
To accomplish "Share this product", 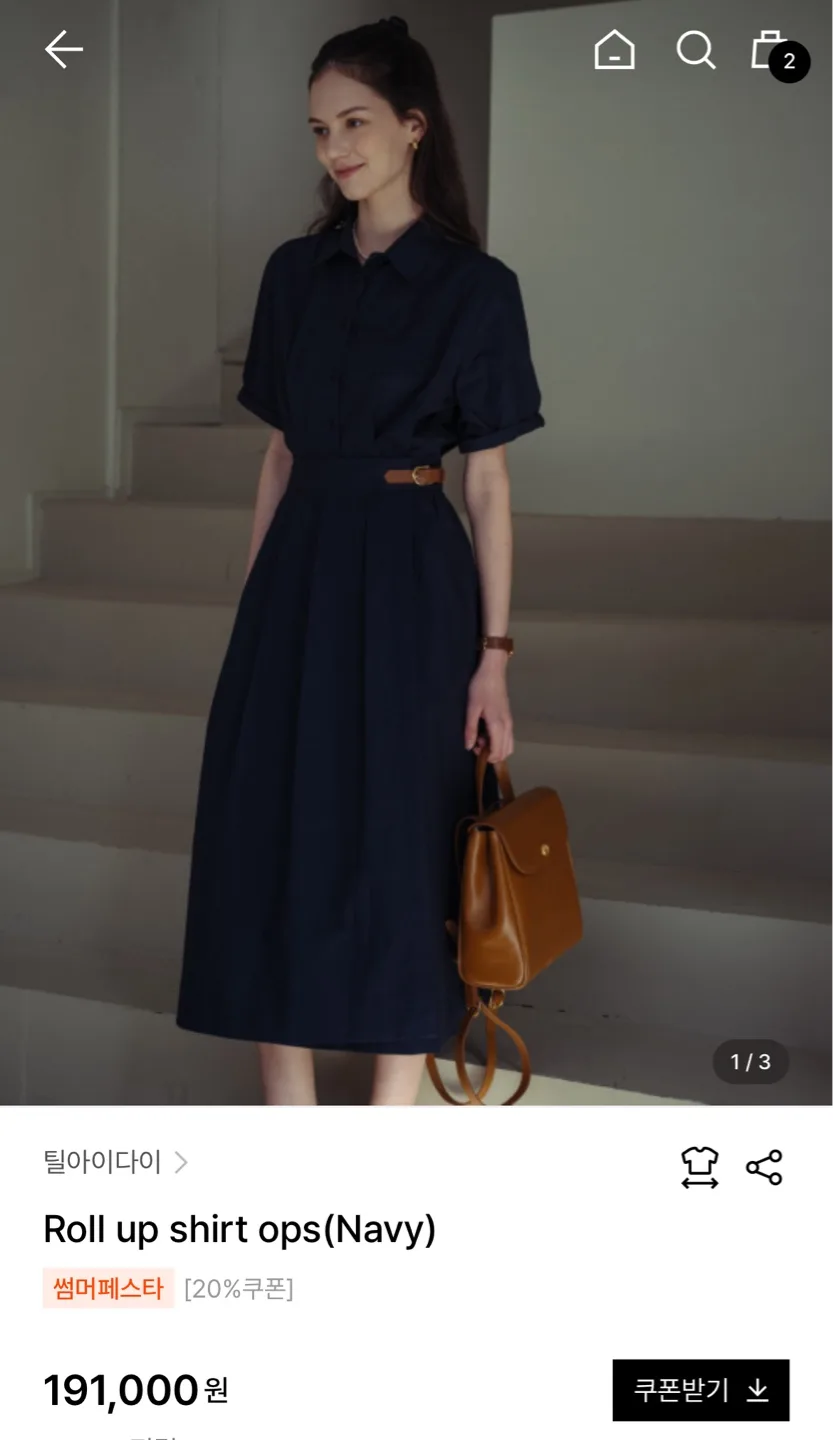I will click(764, 1167).
